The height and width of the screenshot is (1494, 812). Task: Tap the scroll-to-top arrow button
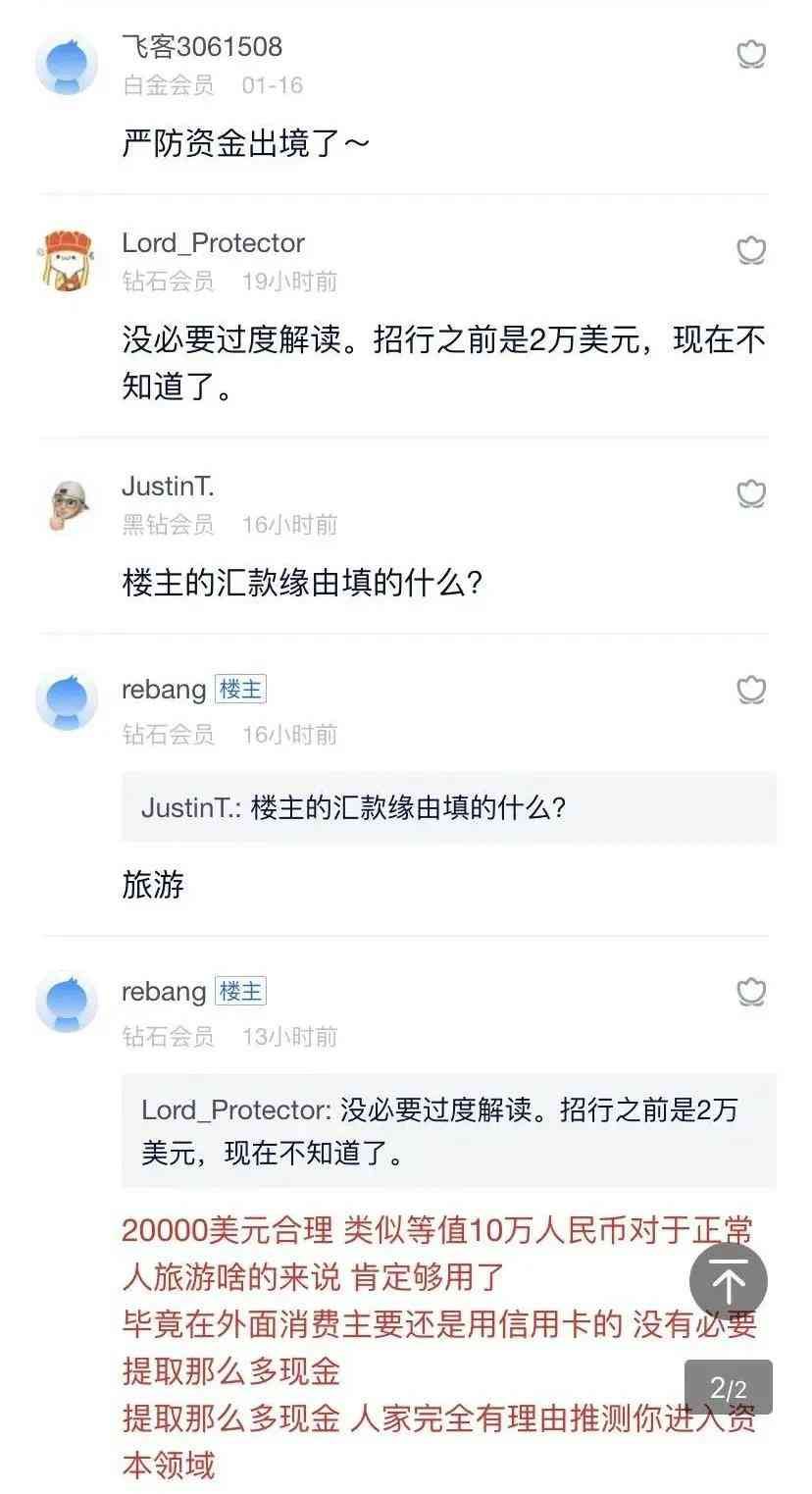(x=728, y=1282)
